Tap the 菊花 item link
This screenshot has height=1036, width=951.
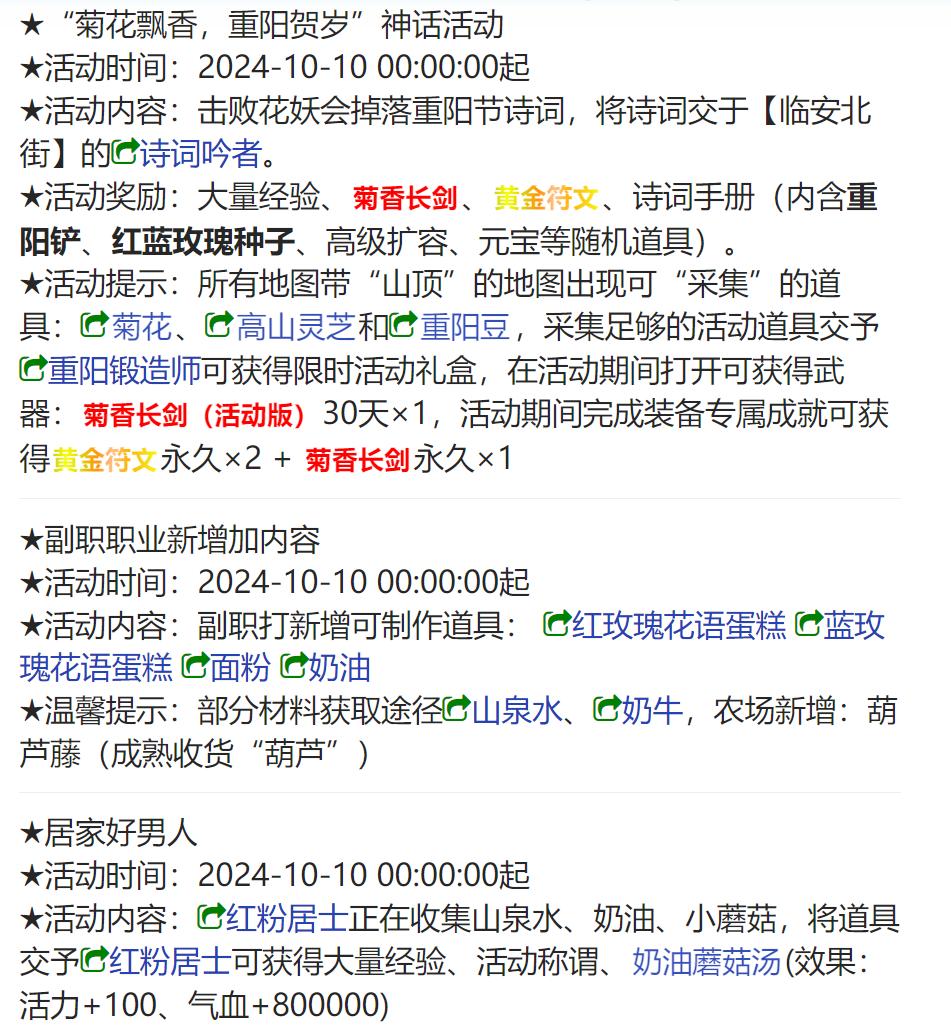pos(142,327)
